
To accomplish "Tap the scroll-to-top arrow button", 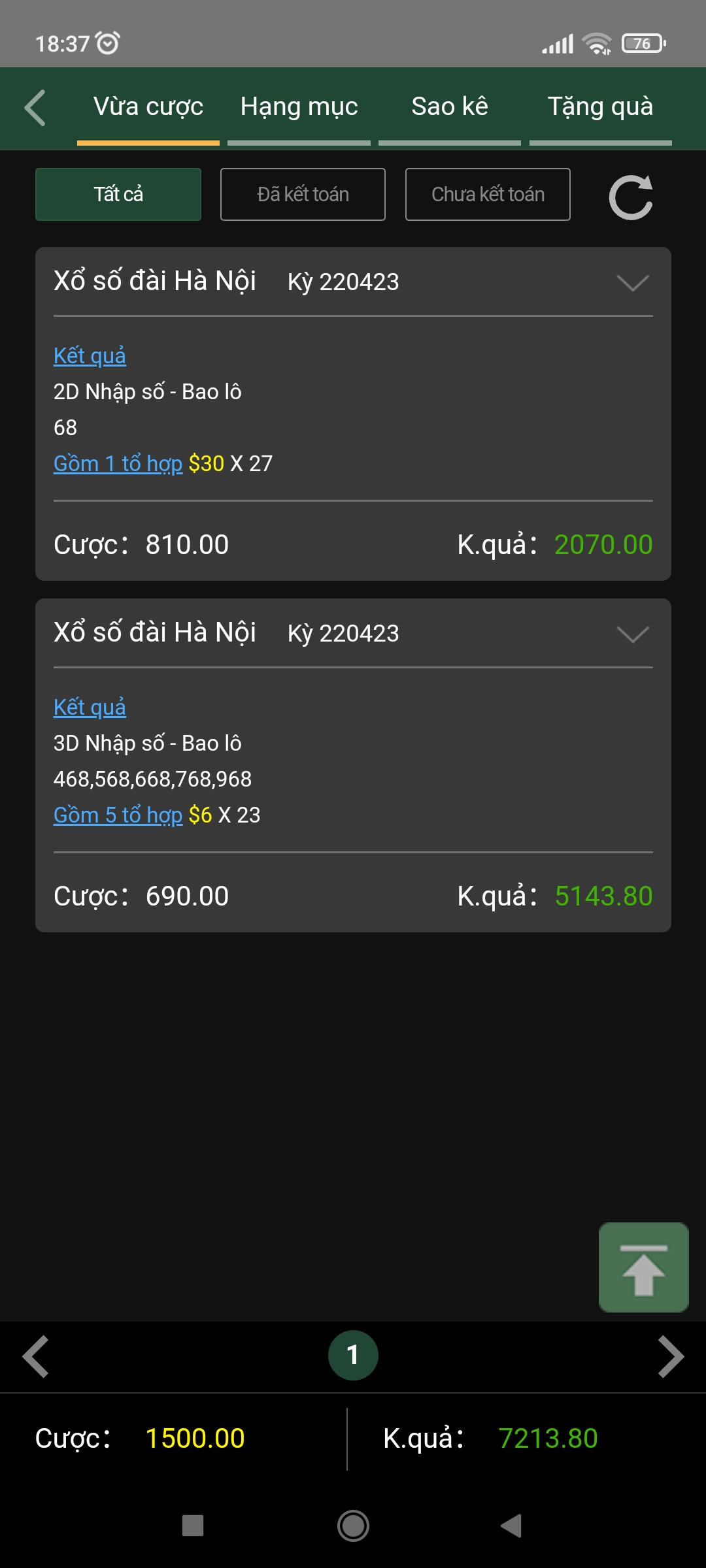I will (x=644, y=1267).
